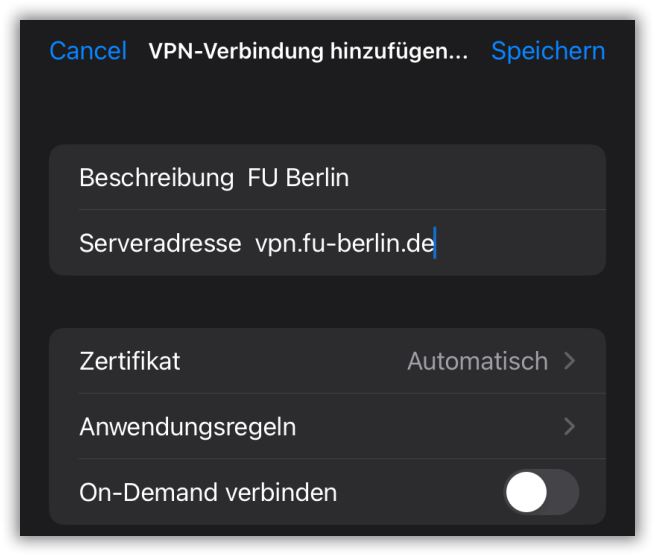Open Anwendungsregeln

click(x=327, y=427)
